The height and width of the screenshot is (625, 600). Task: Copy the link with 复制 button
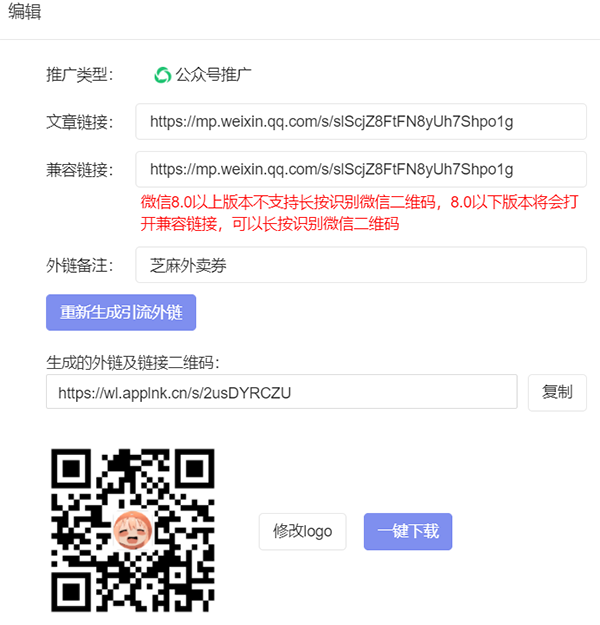[557, 392]
